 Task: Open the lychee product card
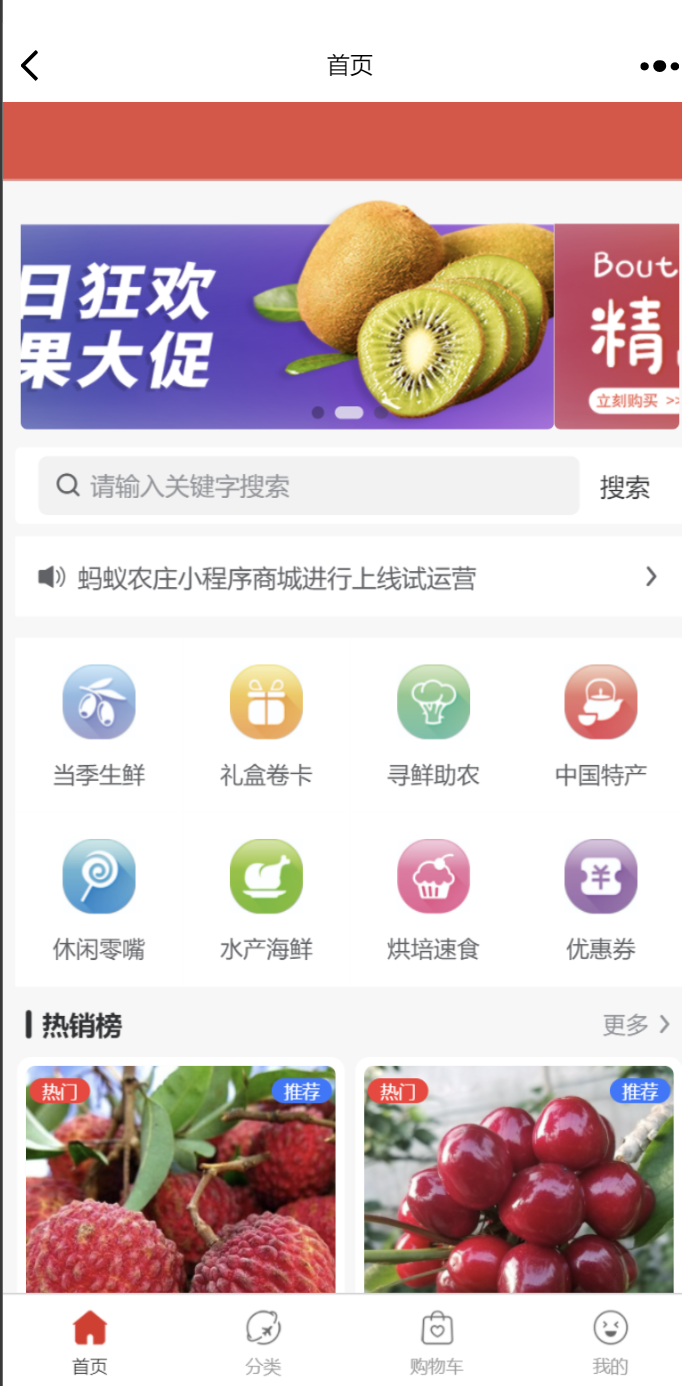pos(181,1180)
